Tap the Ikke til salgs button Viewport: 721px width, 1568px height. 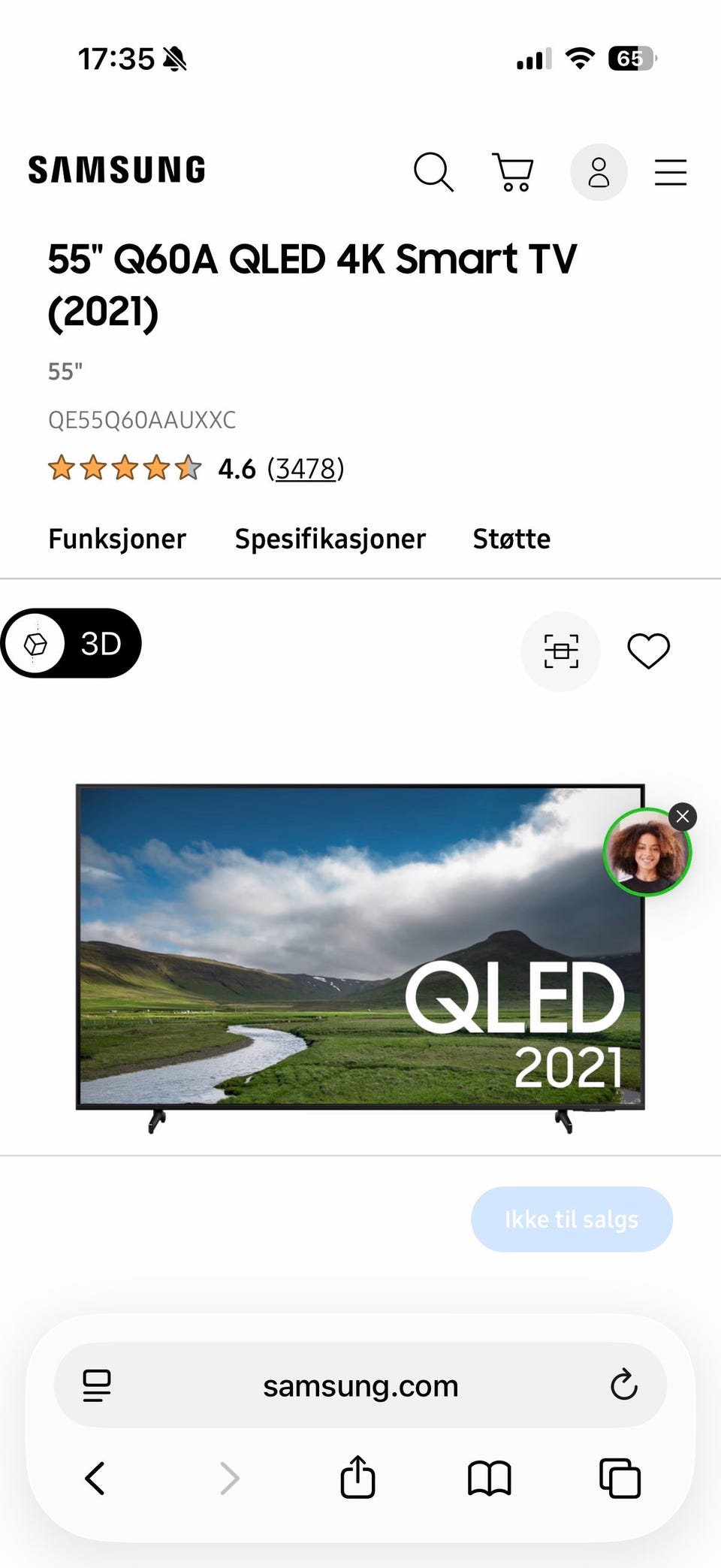571,1219
